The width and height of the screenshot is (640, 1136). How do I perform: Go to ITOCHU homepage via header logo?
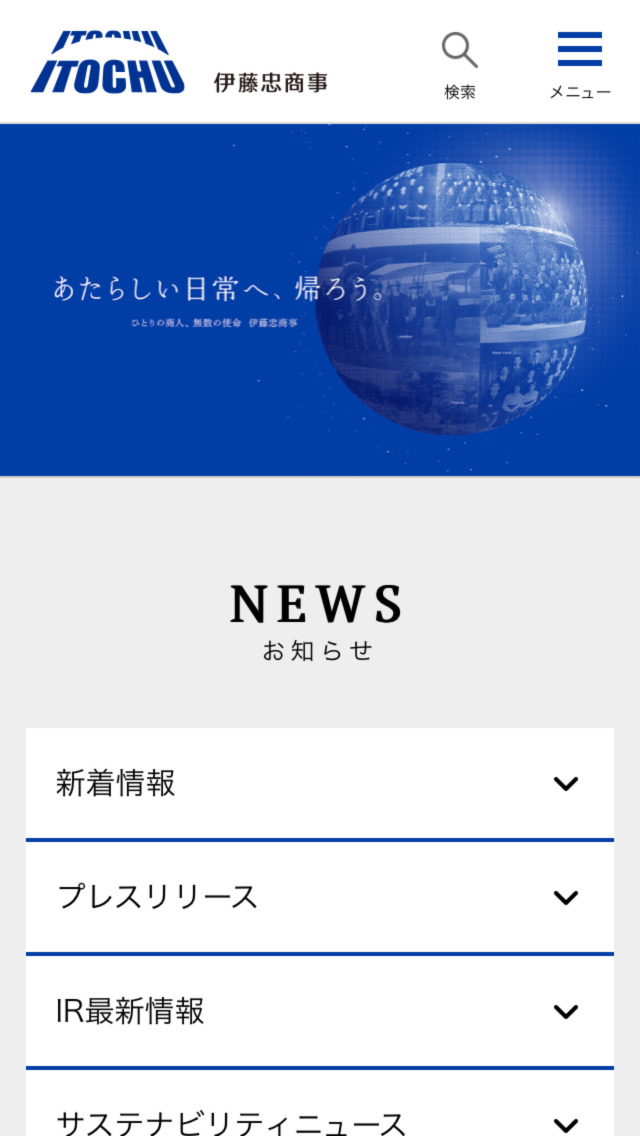tap(178, 64)
